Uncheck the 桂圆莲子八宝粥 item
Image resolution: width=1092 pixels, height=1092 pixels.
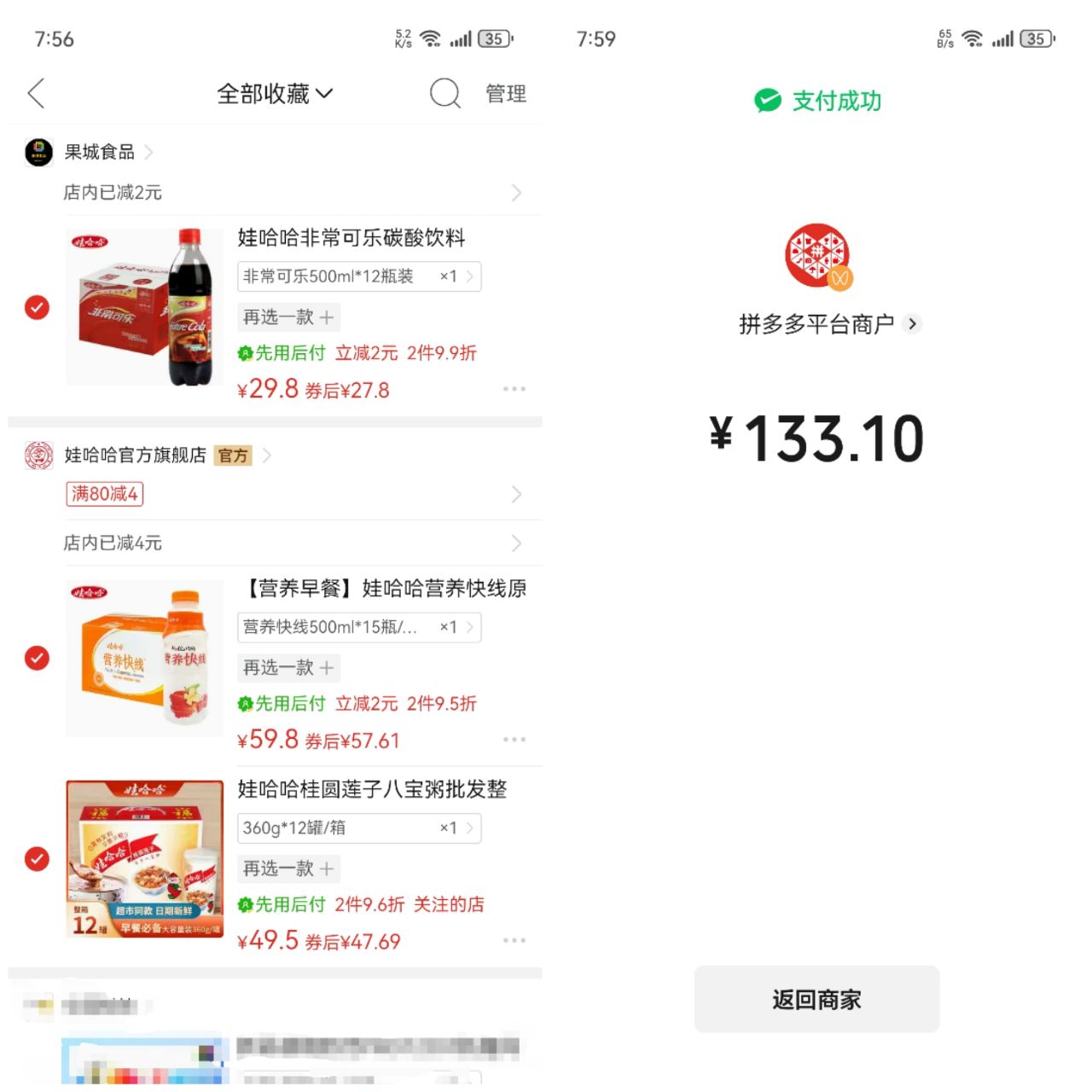pos(37,858)
